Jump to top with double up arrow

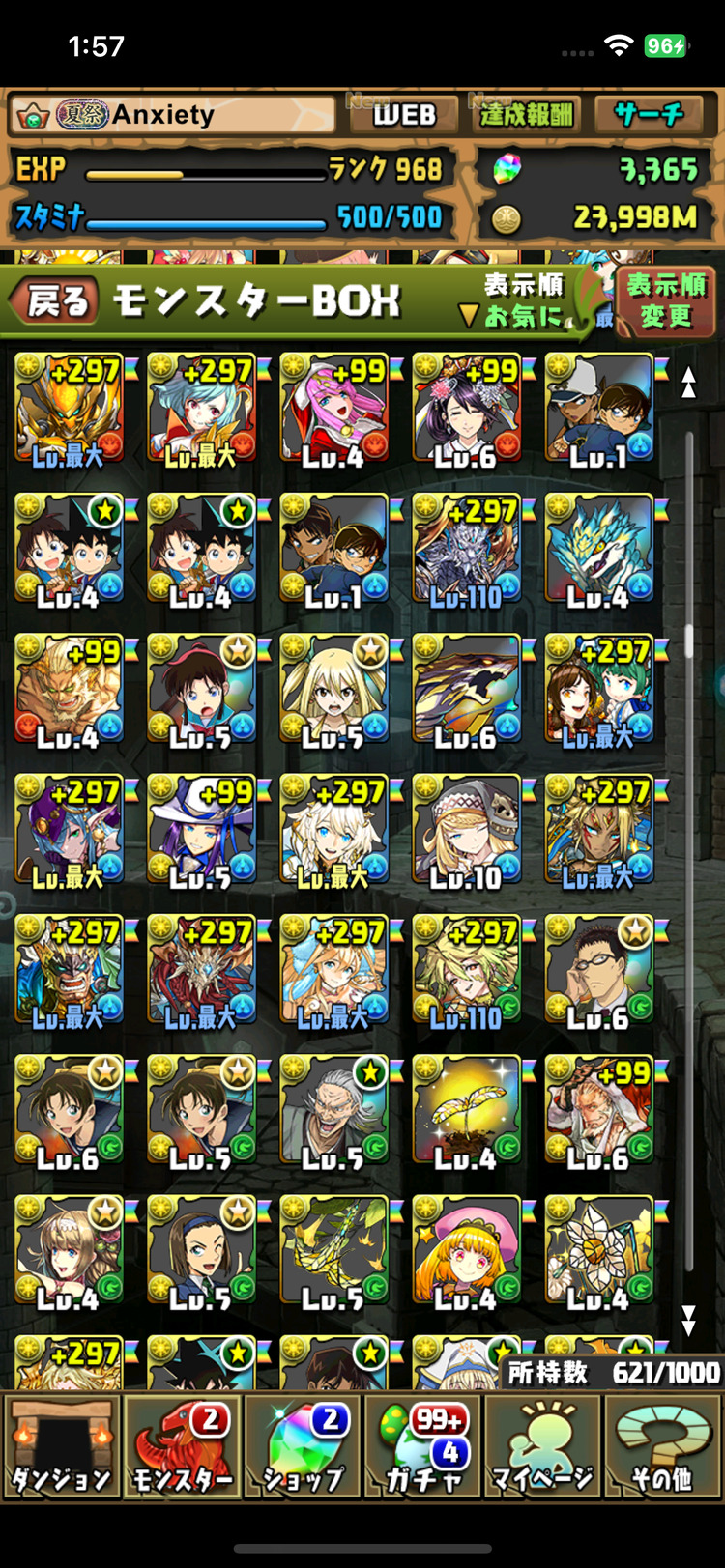(x=688, y=383)
